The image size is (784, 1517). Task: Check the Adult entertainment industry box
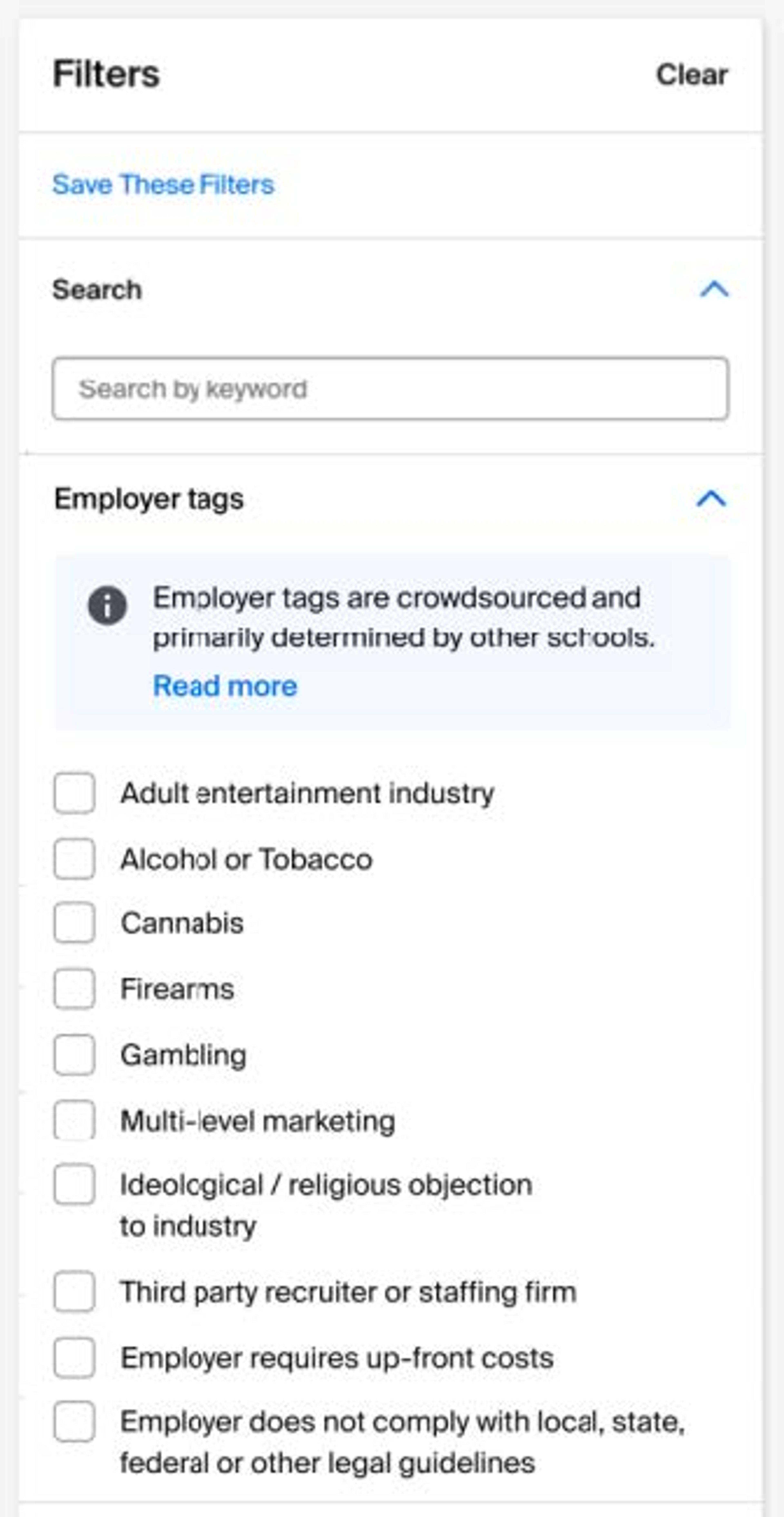(74, 793)
